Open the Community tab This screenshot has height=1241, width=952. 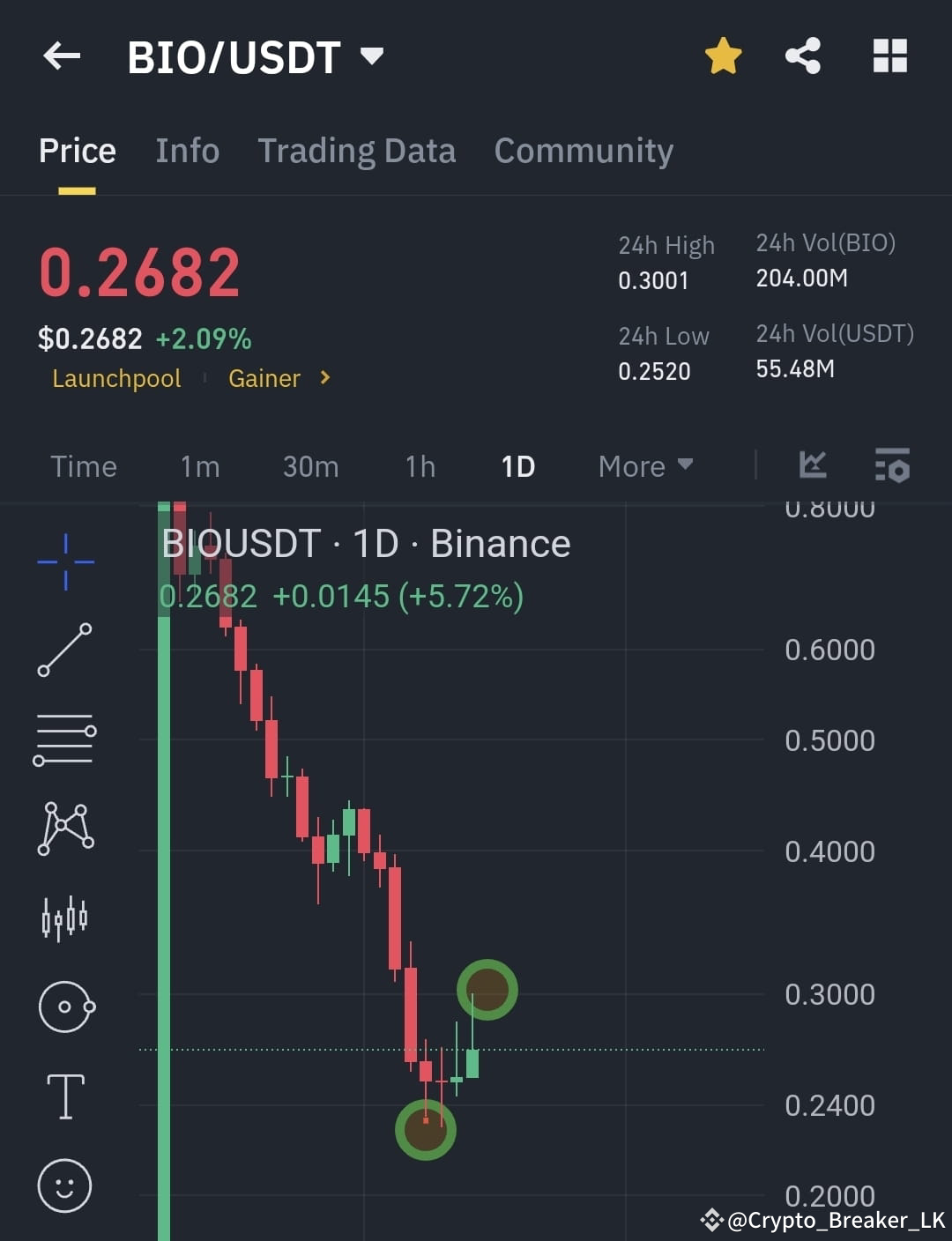pos(584,151)
